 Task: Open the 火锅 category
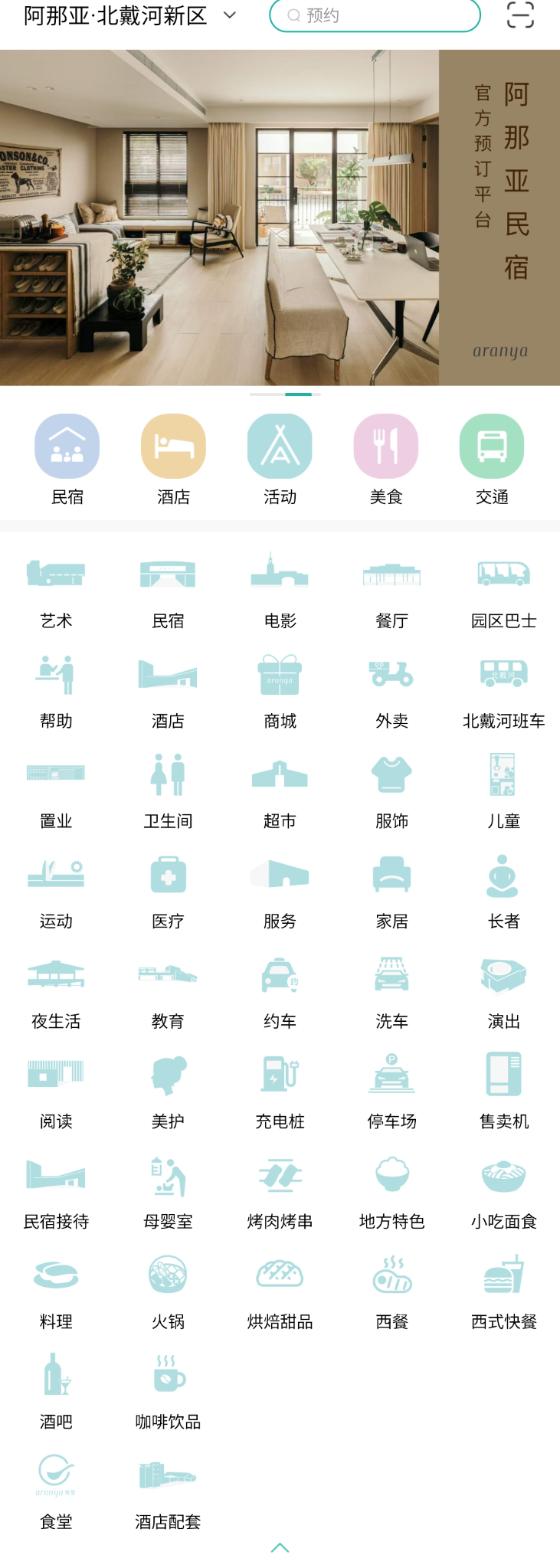[x=168, y=1292]
